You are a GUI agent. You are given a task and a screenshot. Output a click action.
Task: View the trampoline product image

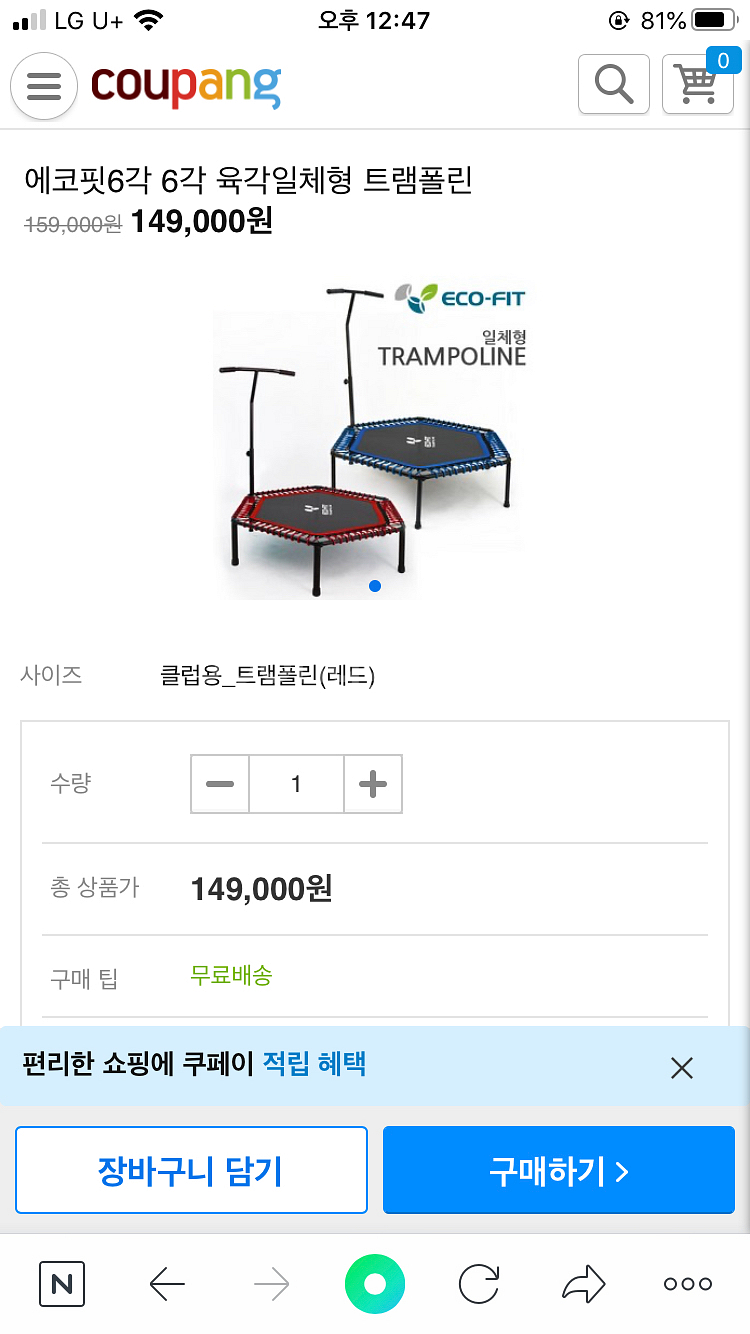pos(370,440)
